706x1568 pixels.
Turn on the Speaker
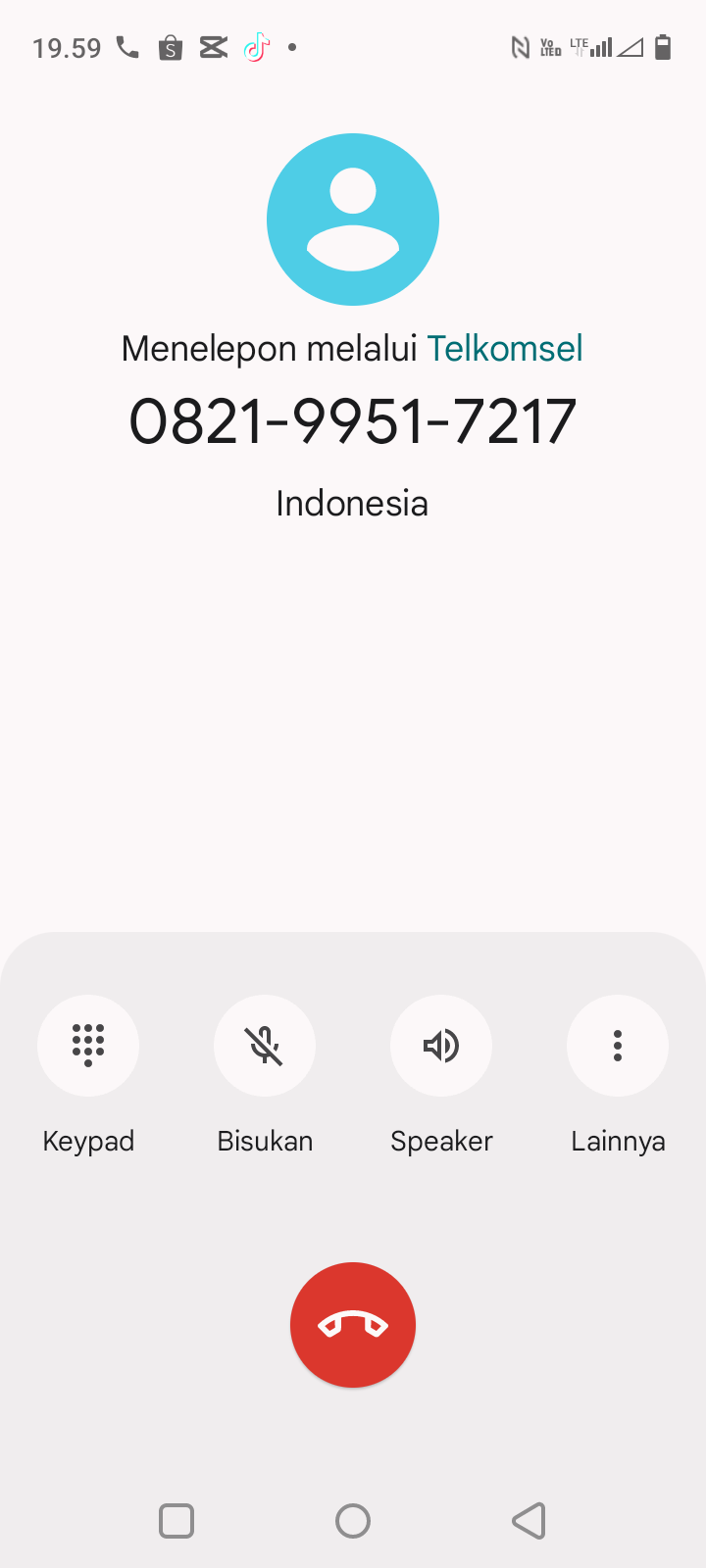point(441,1046)
